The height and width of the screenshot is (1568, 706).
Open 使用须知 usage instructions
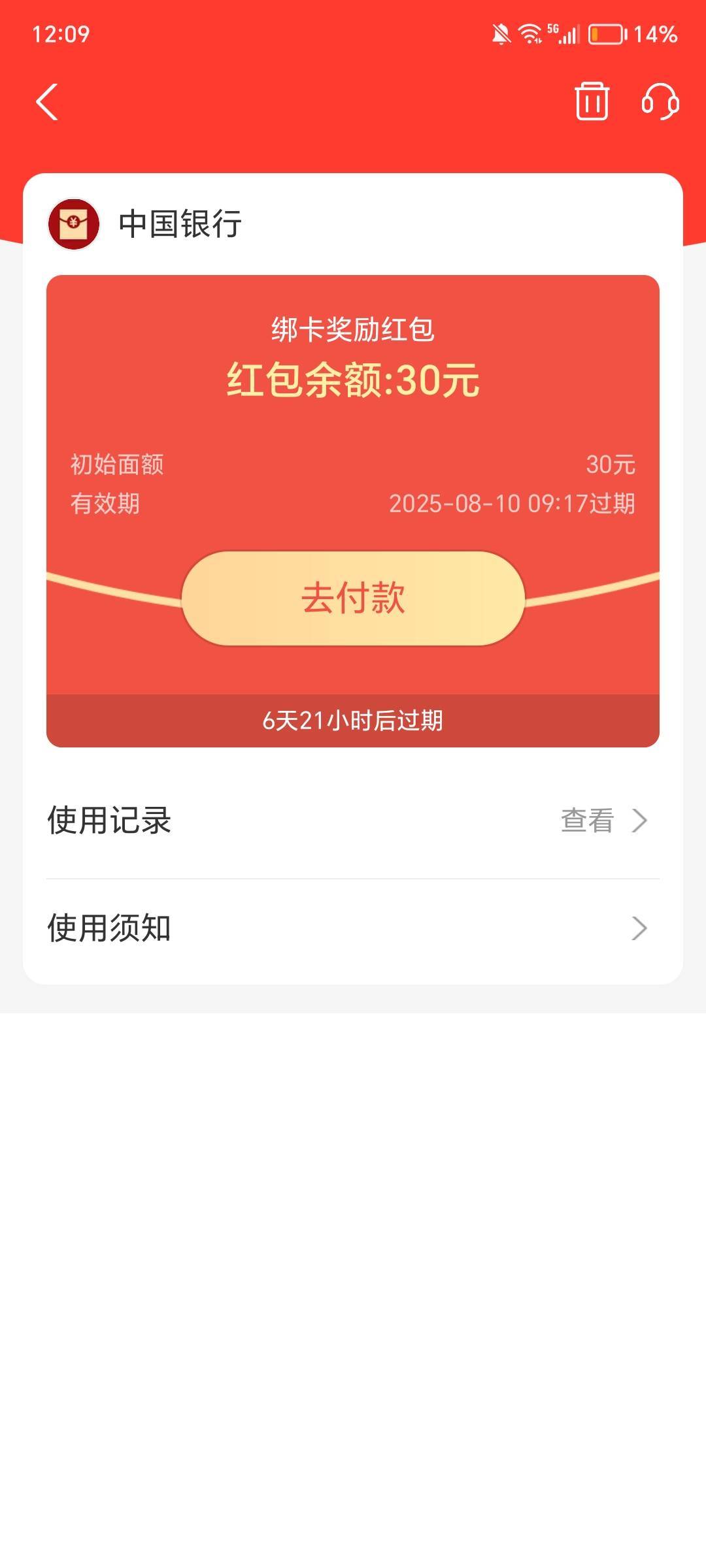(353, 928)
